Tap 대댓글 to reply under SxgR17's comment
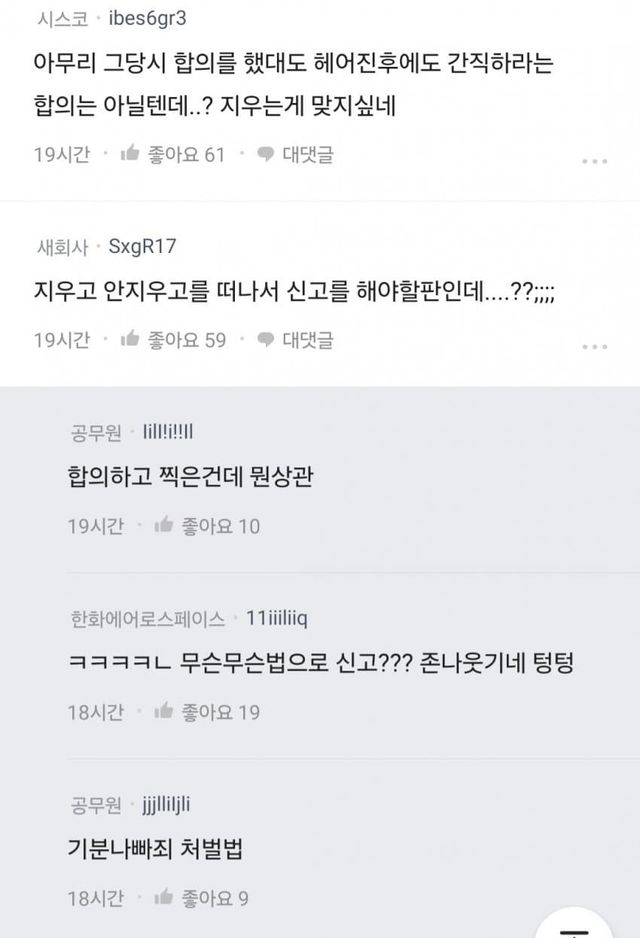 pos(296,340)
